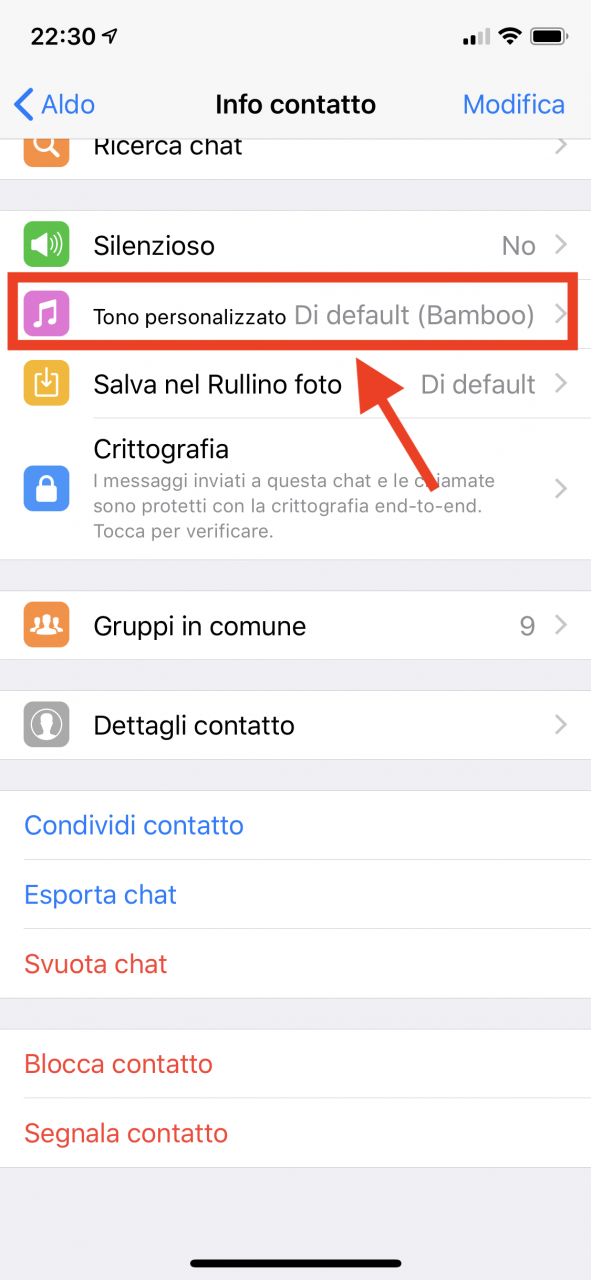Choose Segnala contatto
591x1280 pixels.
(x=295, y=1133)
